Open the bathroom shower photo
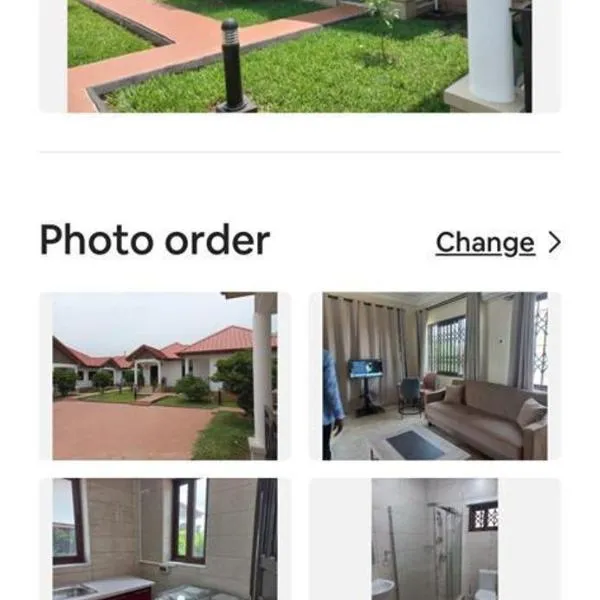The height and width of the screenshot is (600, 600). click(435, 538)
